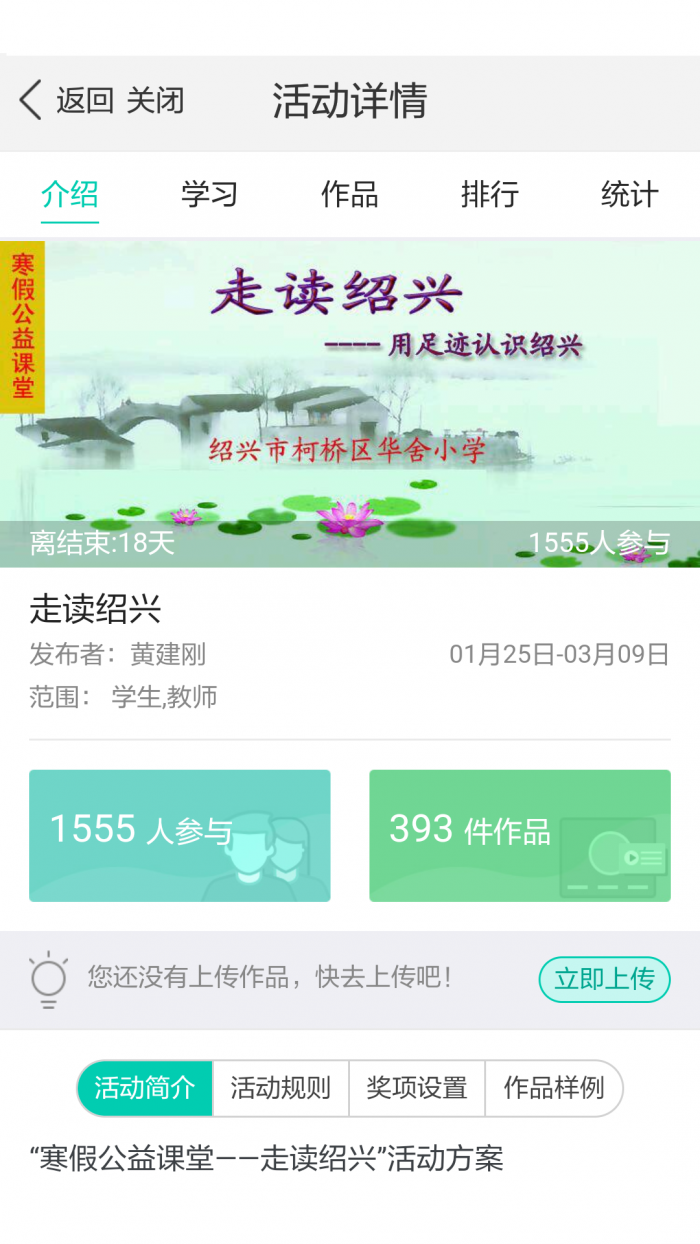This screenshot has height=1244, width=700.
Task: Switch to 奖项设置
Action: point(417,1088)
